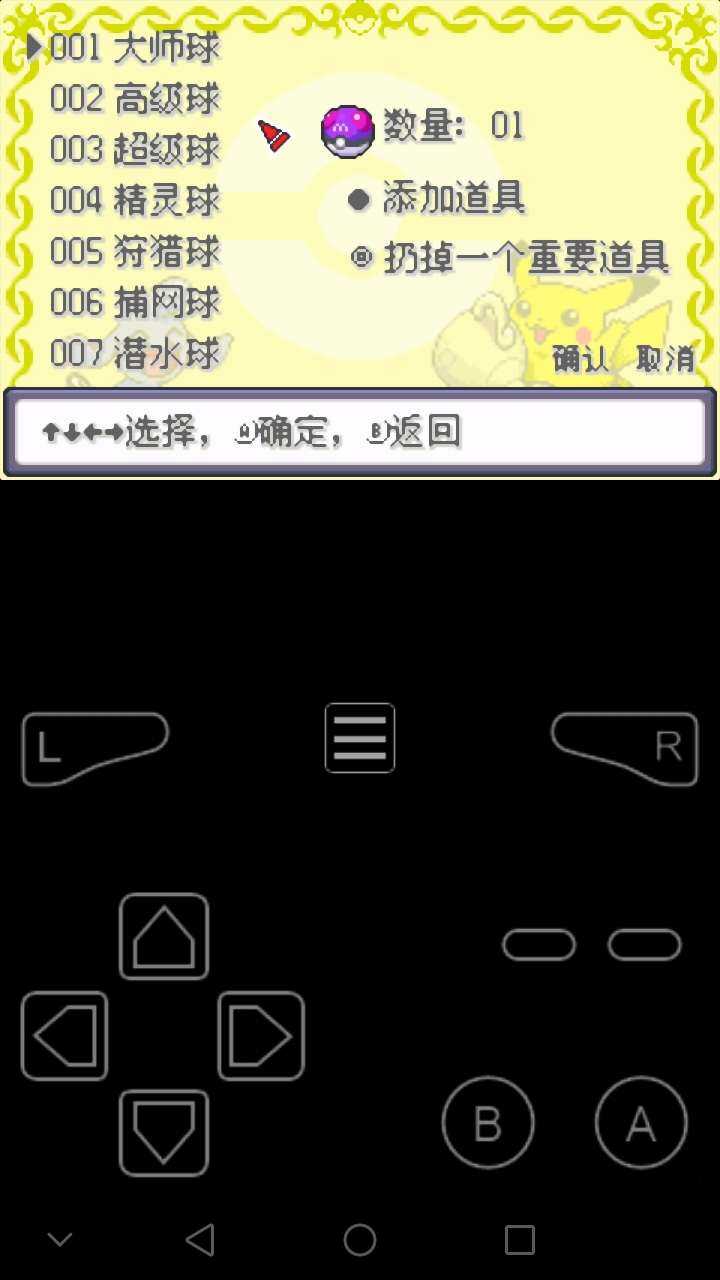
Task: Tap the emulator's A button
Action: (x=641, y=1123)
